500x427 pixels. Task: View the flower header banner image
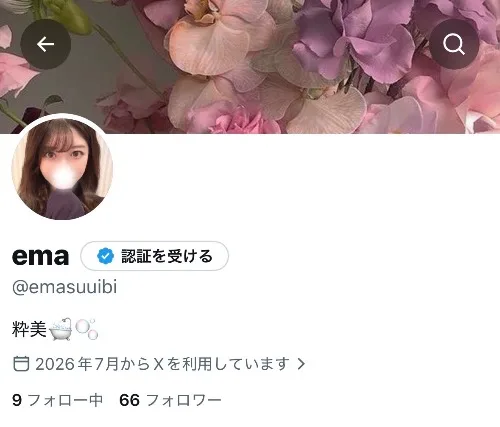click(250, 67)
